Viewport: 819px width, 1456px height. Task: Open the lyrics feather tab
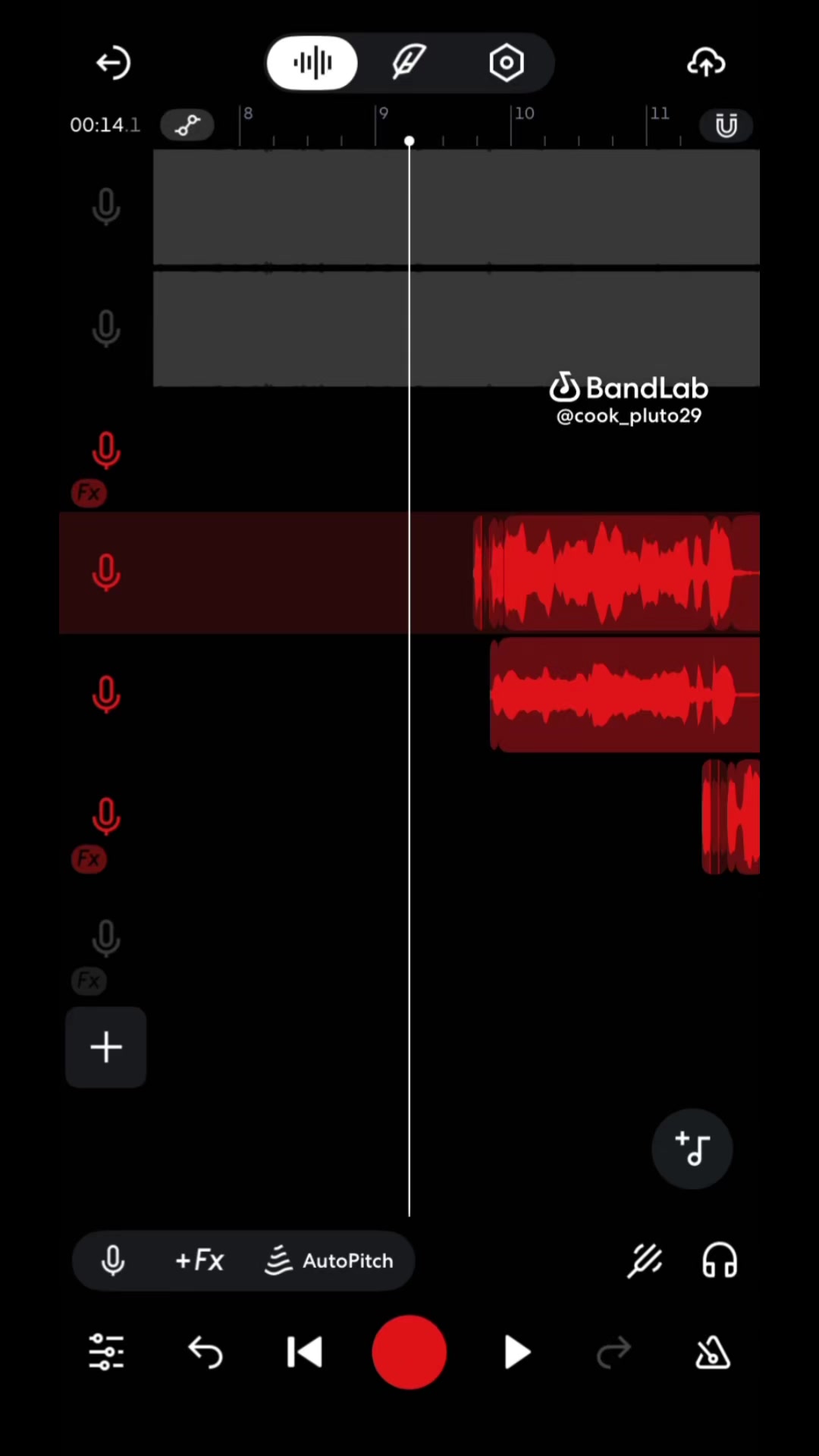pos(409,63)
